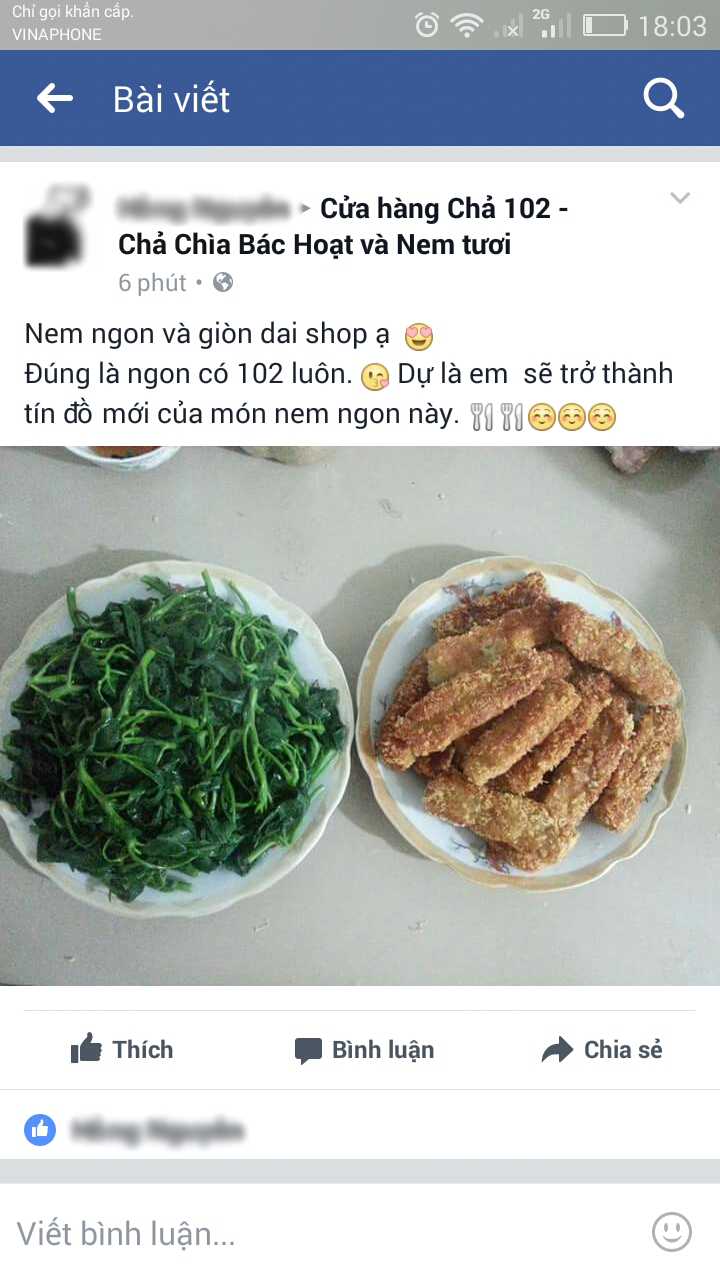Screen dimensions: 720x1280
Task: Open search in the Bài viết bar
Action: point(663,98)
